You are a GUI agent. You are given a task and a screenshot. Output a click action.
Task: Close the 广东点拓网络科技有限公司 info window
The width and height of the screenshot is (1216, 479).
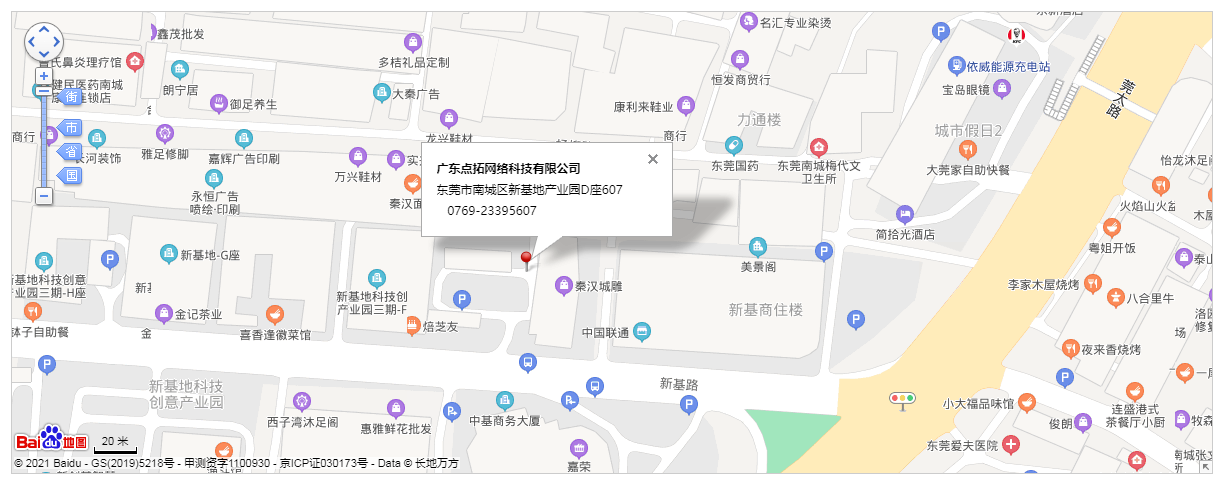tap(653, 158)
